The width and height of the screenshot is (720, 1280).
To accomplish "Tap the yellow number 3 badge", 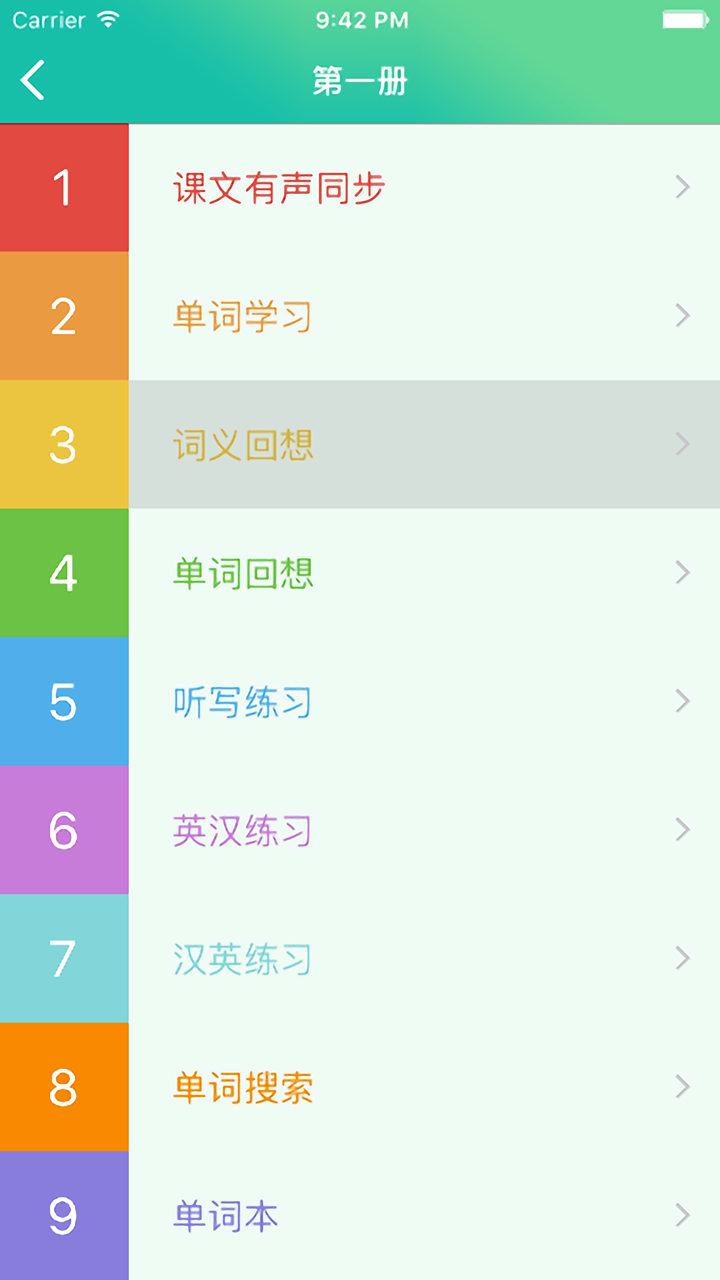I will pos(64,444).
